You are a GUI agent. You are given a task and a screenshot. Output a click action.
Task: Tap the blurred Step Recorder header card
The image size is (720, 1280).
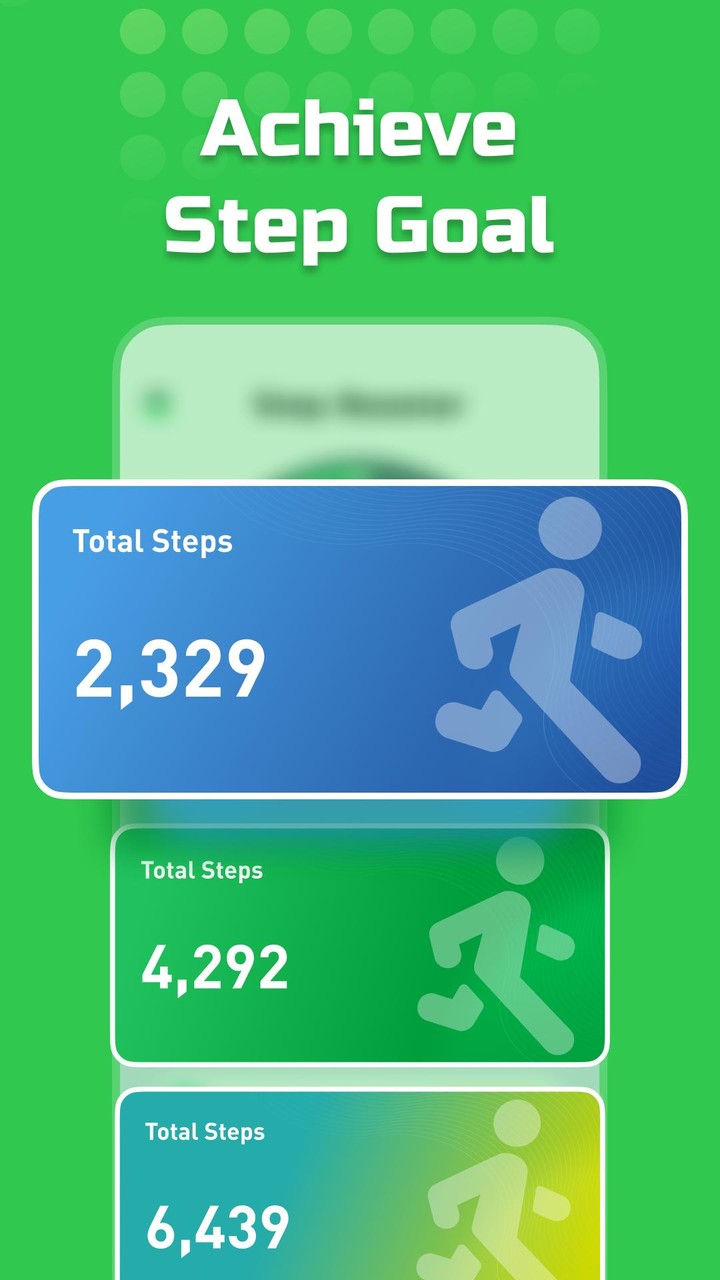[360, 400]
